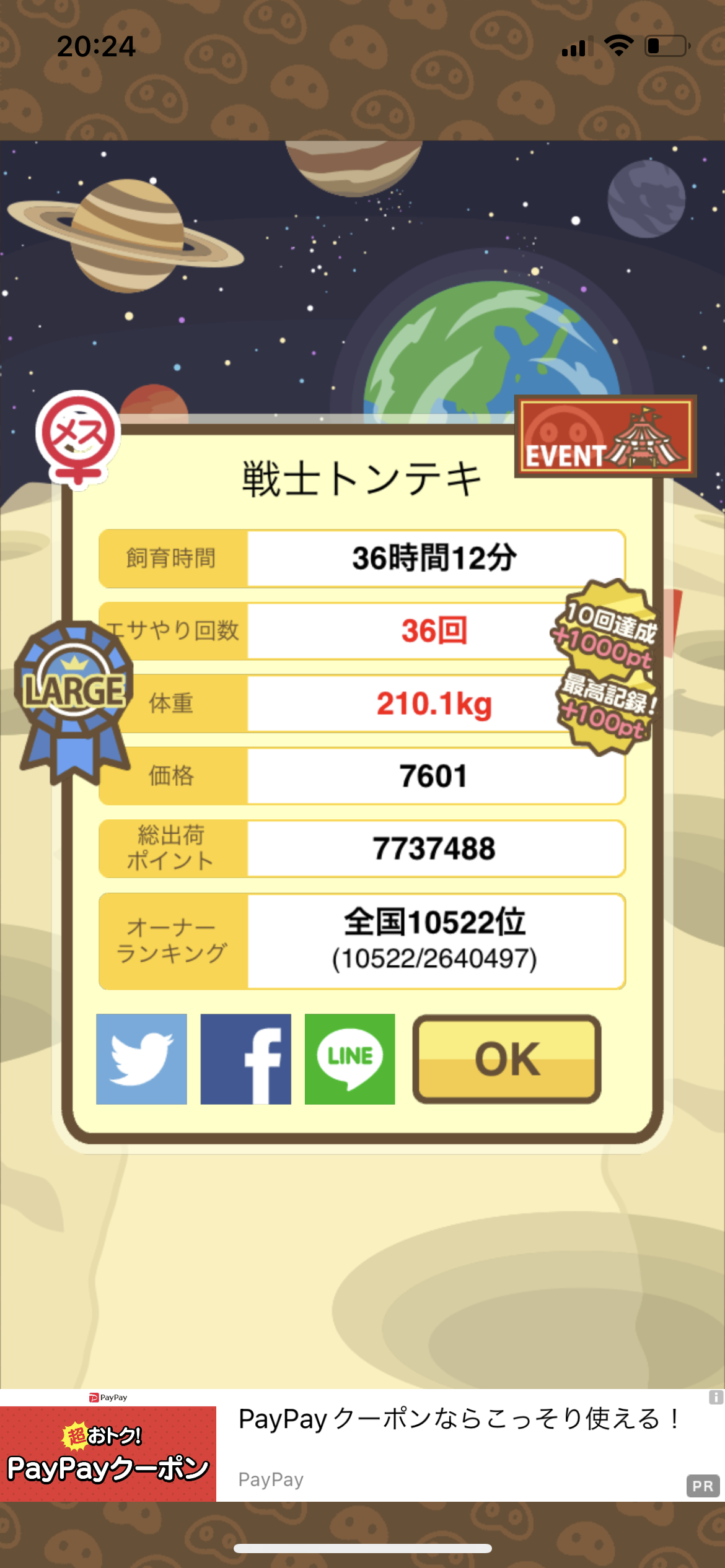Confirm the result with OK button
Screen dimensions: 725x1568
pyautogui.click(x=507, y=1059)
